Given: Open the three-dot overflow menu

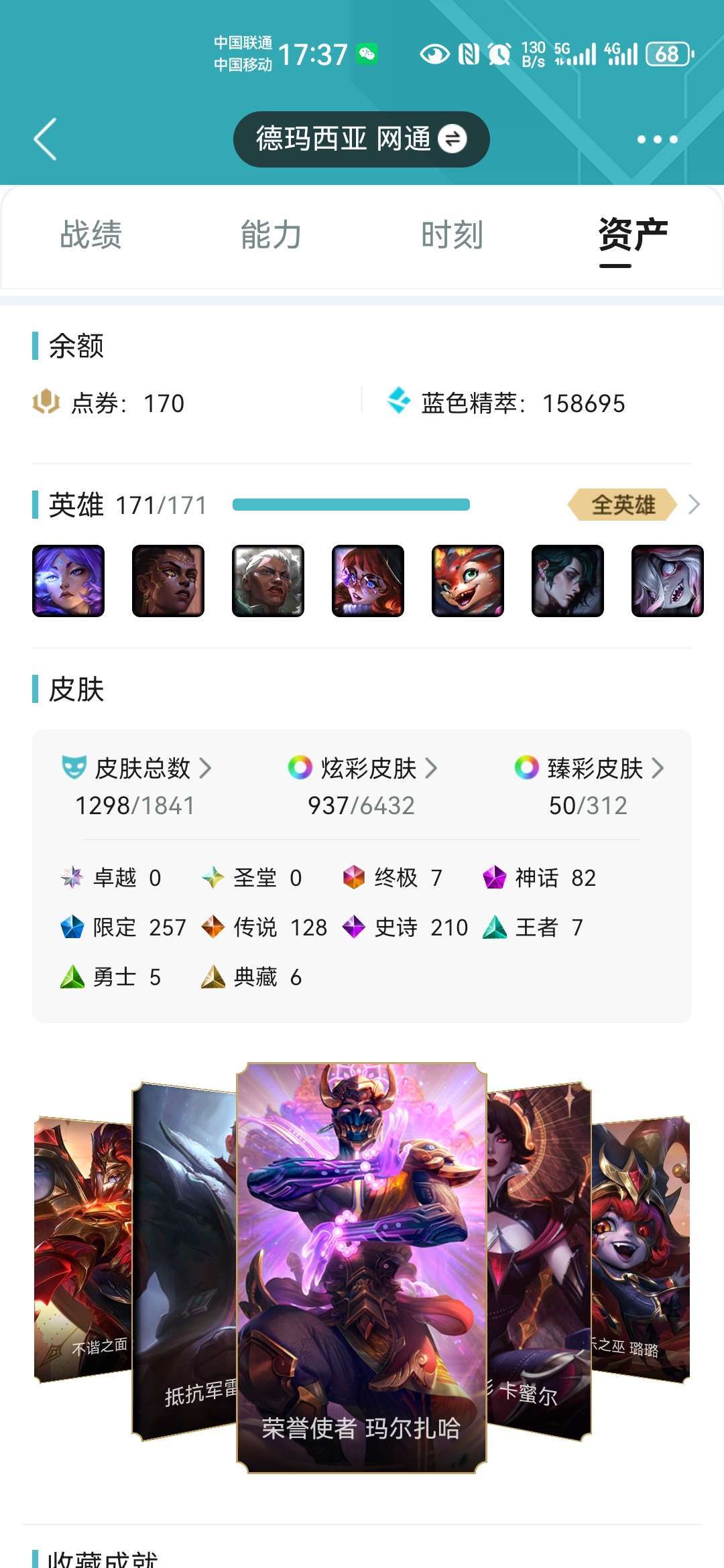Looking at the screenshot, I should 657,139.
